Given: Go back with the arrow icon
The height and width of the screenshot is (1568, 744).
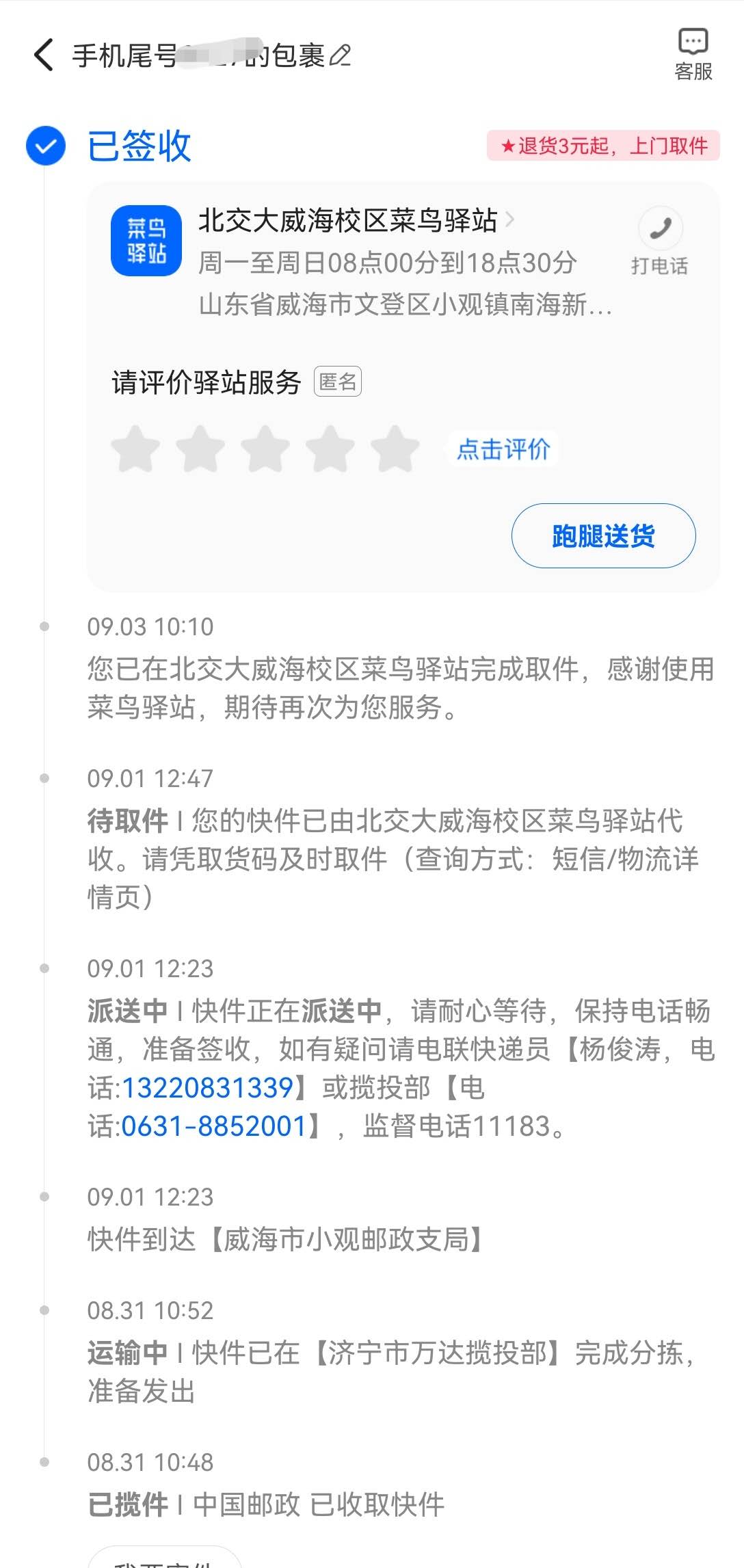Looking at the screenshot, I should pyautogui.click(x=44, y=55).
